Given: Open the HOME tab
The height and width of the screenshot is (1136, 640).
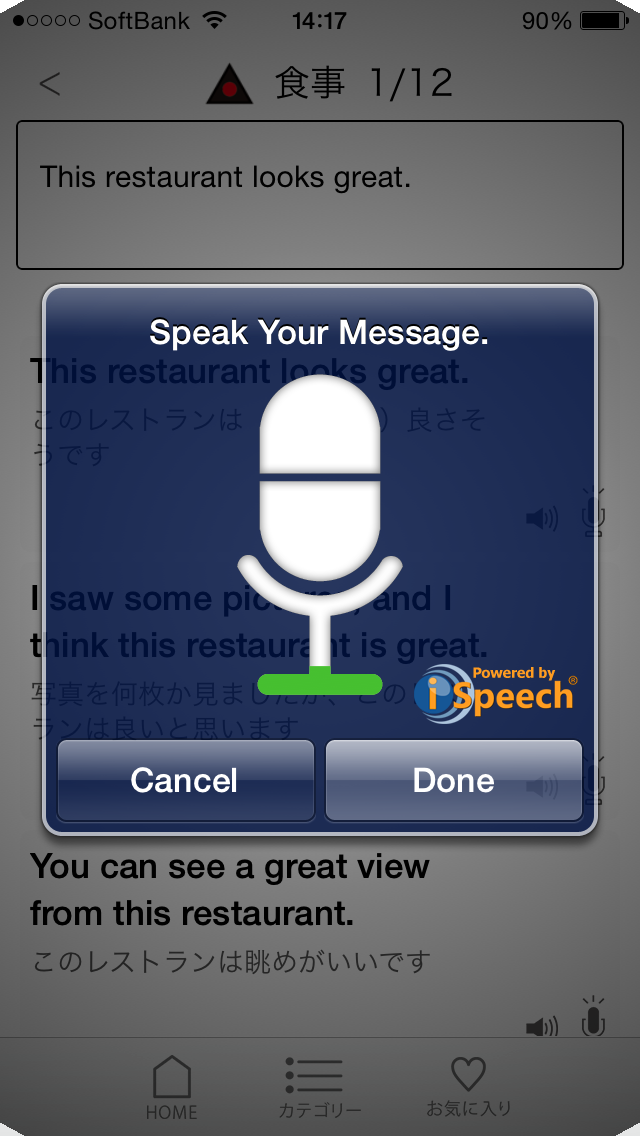Looking at the screenshot, I should coord(172,1087).
